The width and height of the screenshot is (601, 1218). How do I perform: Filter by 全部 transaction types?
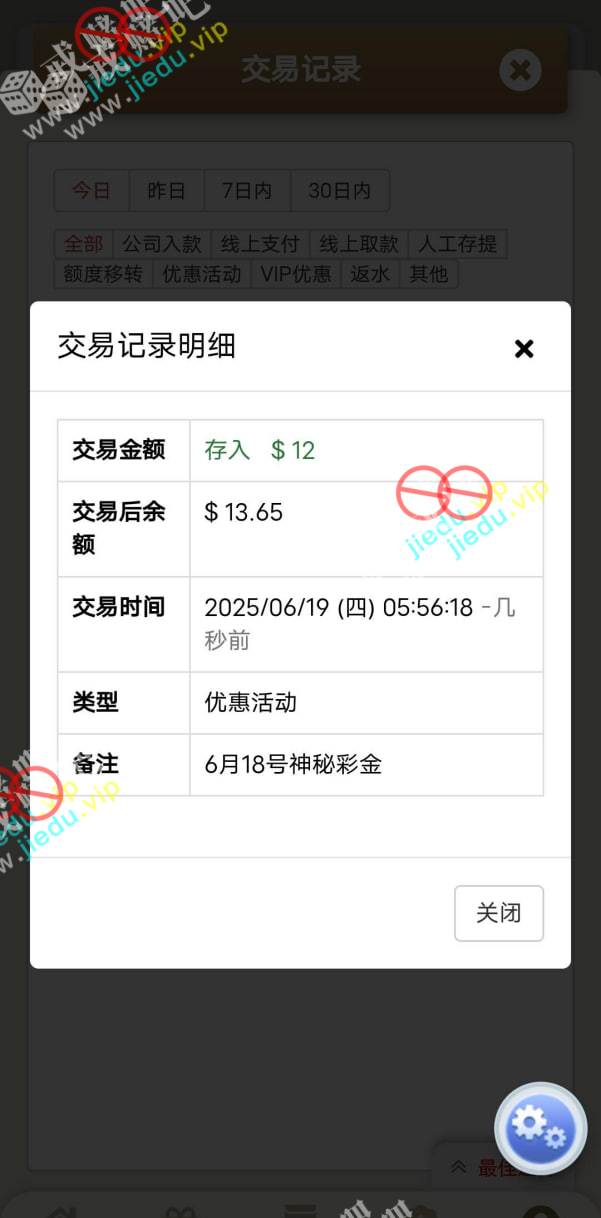[x=83, y=244]
